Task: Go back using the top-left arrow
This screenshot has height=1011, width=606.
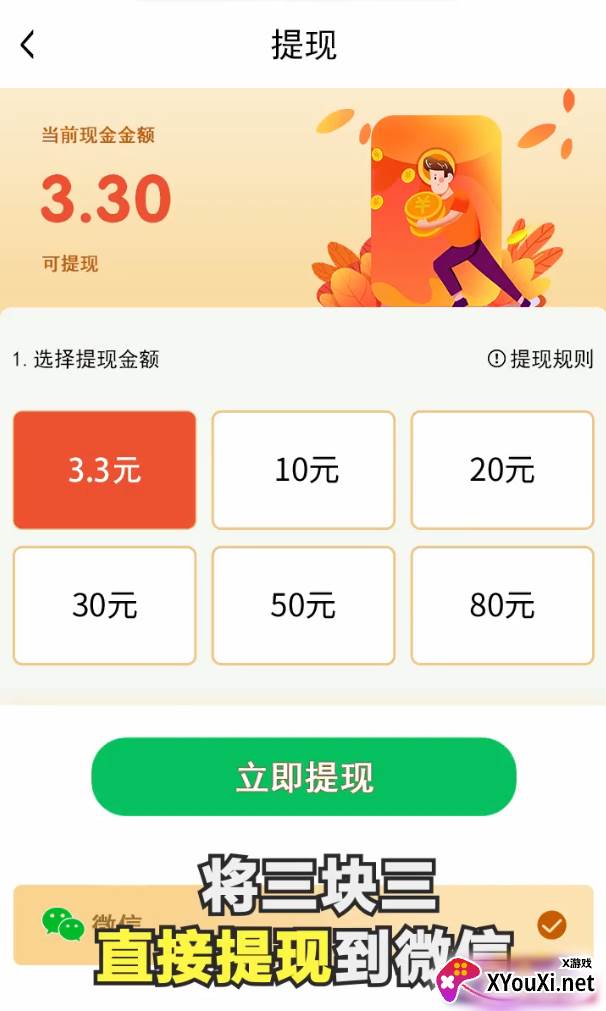Action: 28,44
